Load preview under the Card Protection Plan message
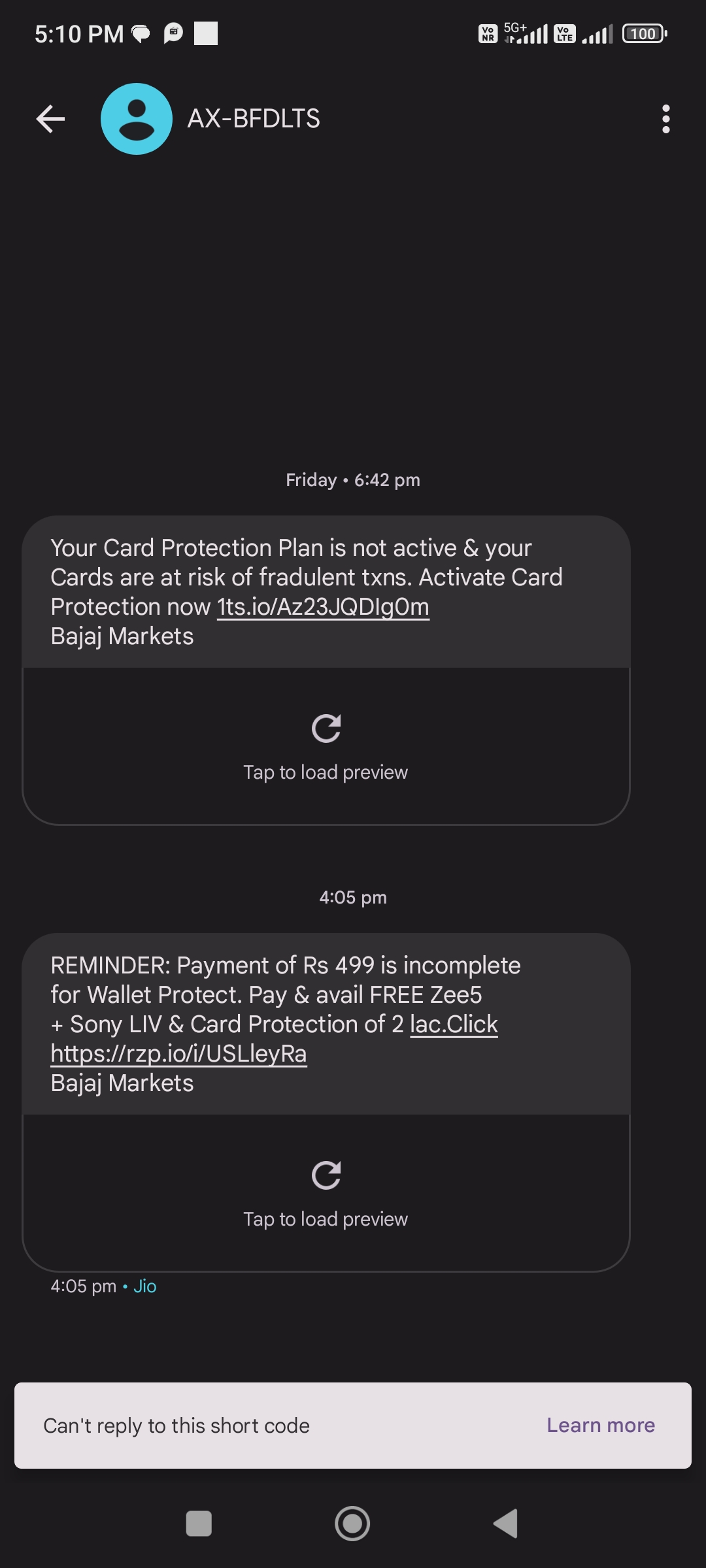Viewport: 706px width, 1568px height. (x=326, y=746)
